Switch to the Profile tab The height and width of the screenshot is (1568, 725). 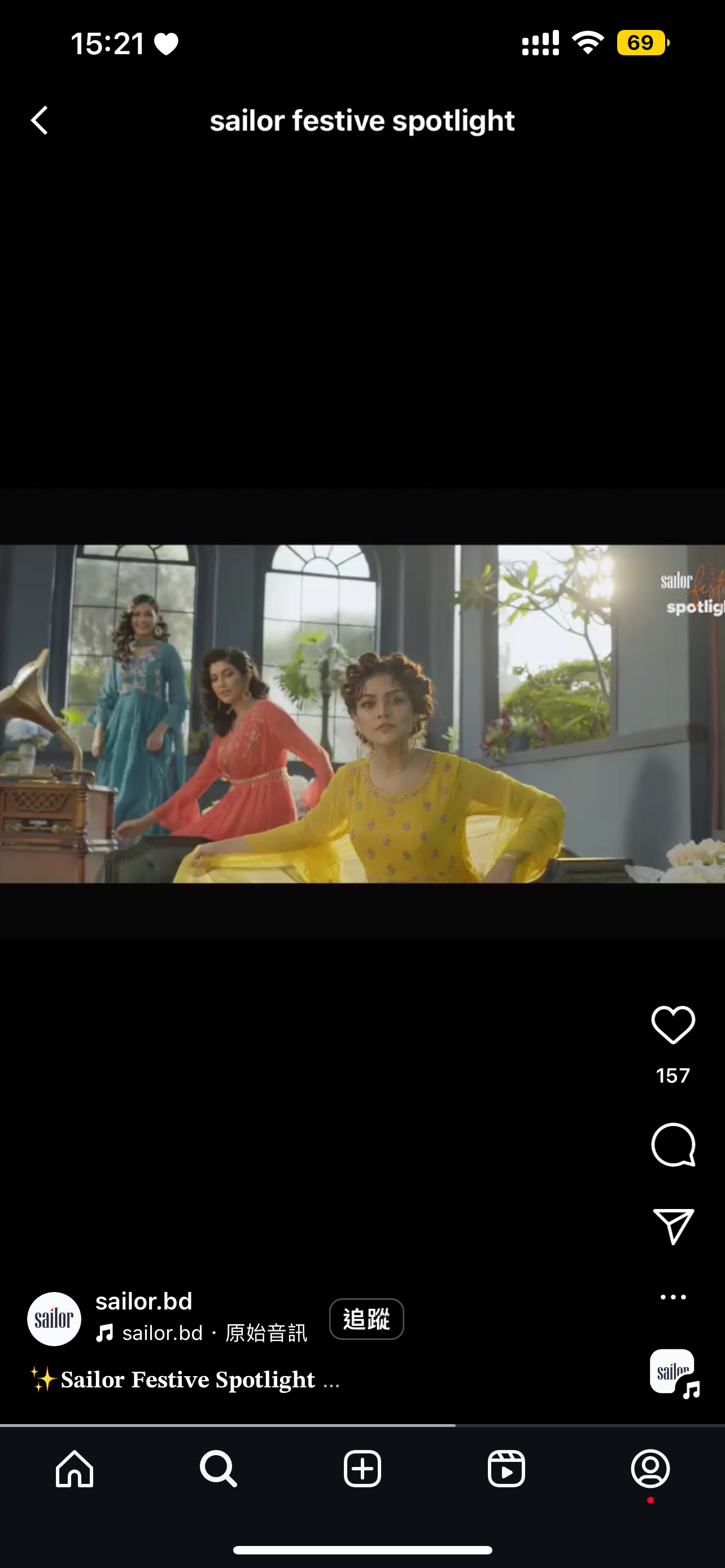(x=650, y=1468)
